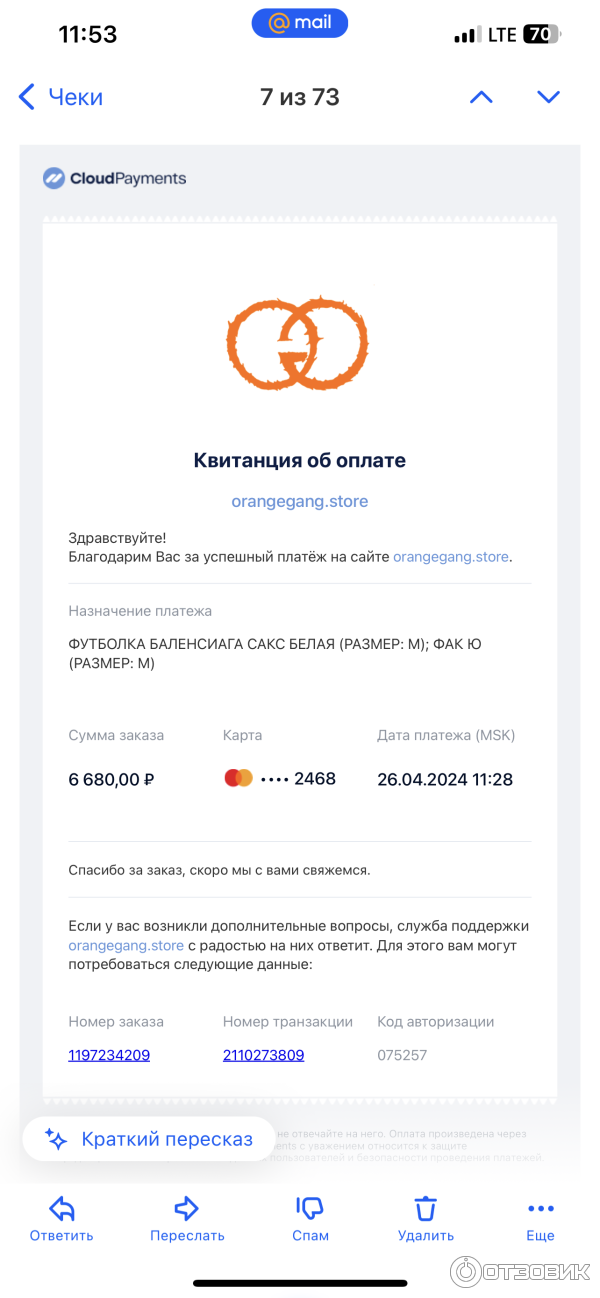Viewport: 600px width, 1298px height.
Task: Go to the previous email with up arrow
Action: [481, 97]
